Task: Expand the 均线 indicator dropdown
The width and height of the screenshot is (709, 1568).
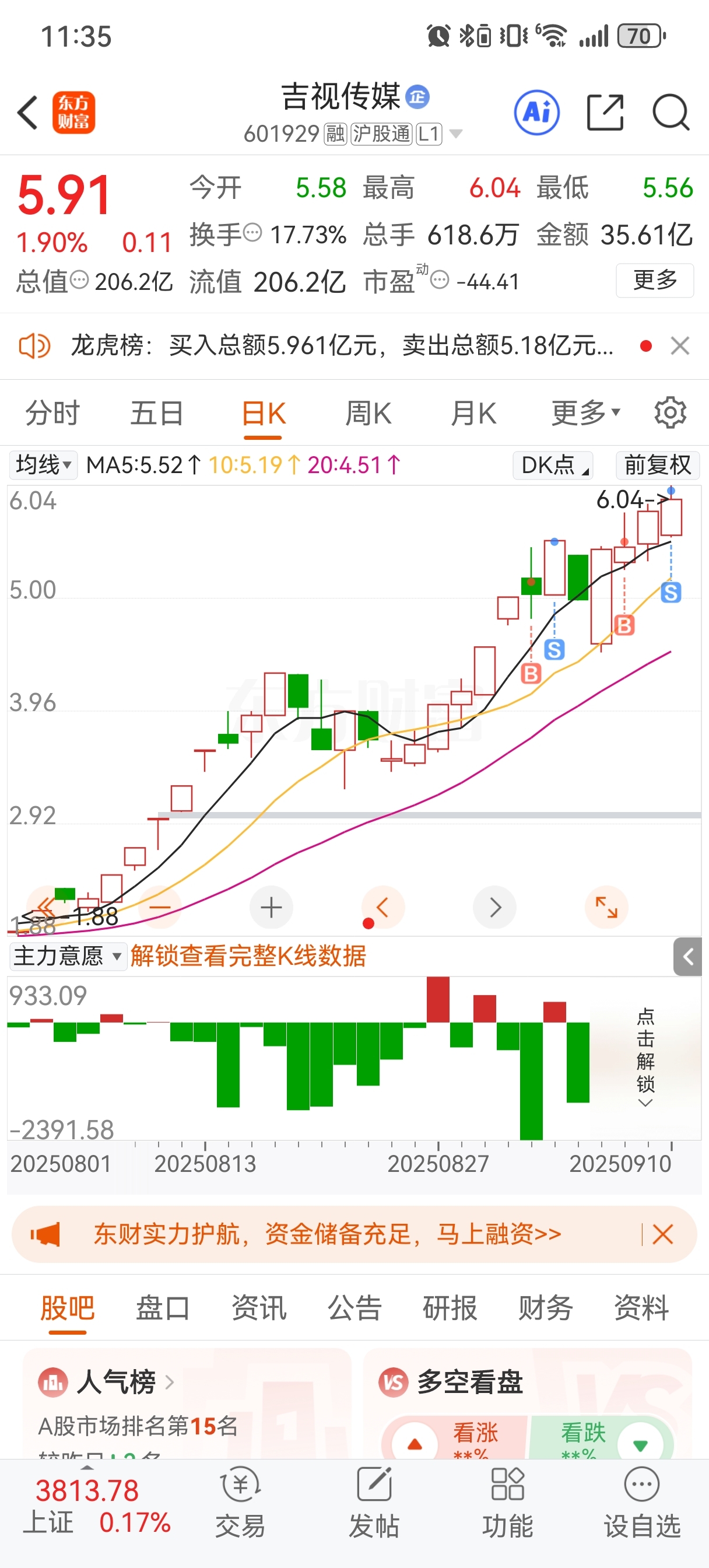Action: [43, 465]
